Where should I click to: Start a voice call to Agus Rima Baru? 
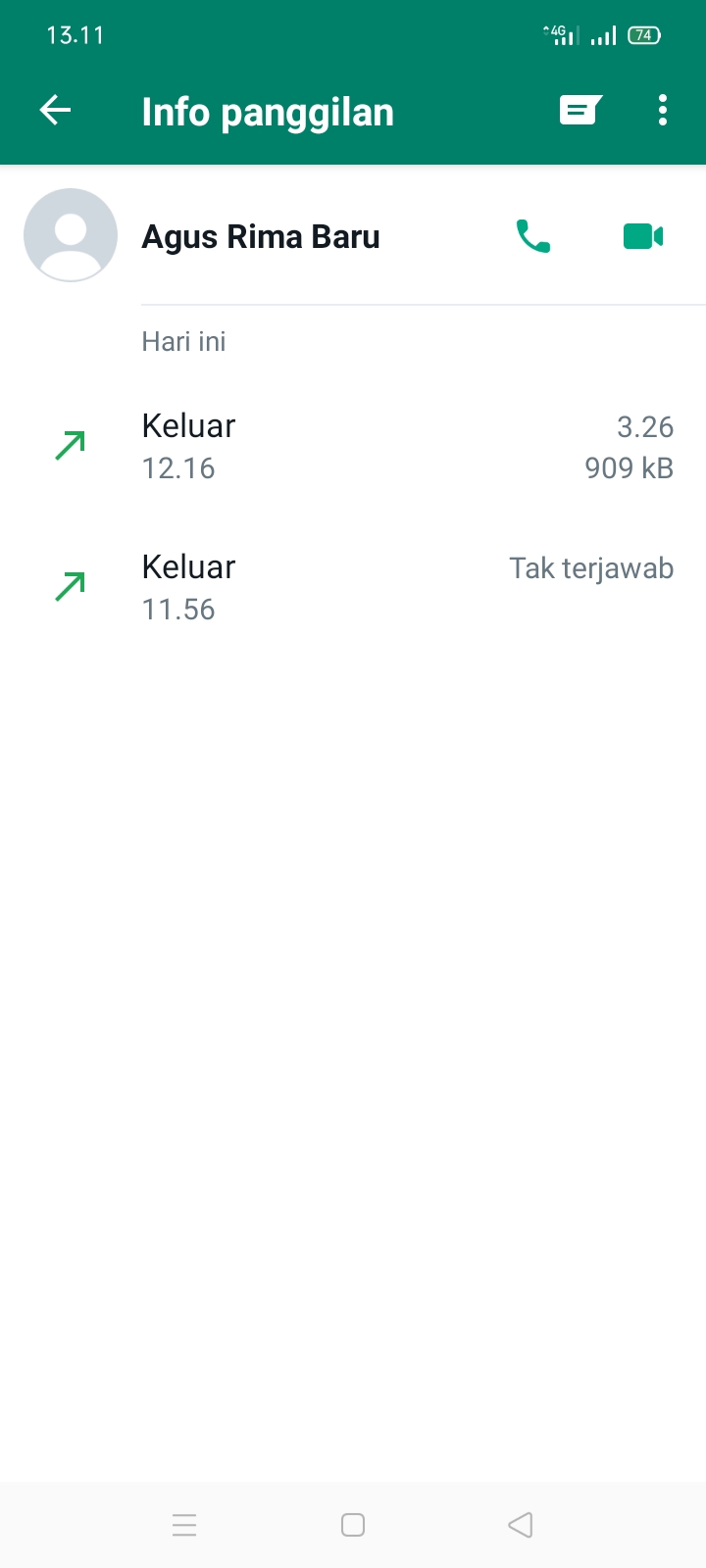point(533,236)
